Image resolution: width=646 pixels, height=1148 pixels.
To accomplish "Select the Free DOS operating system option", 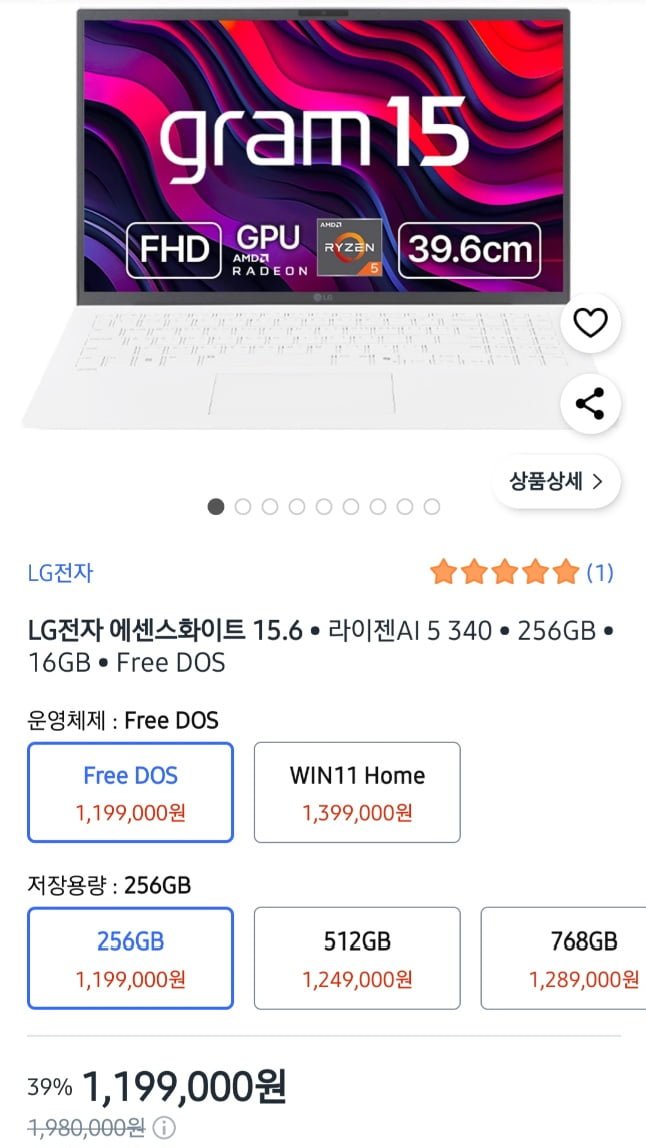I will click(x=130, y=792).
